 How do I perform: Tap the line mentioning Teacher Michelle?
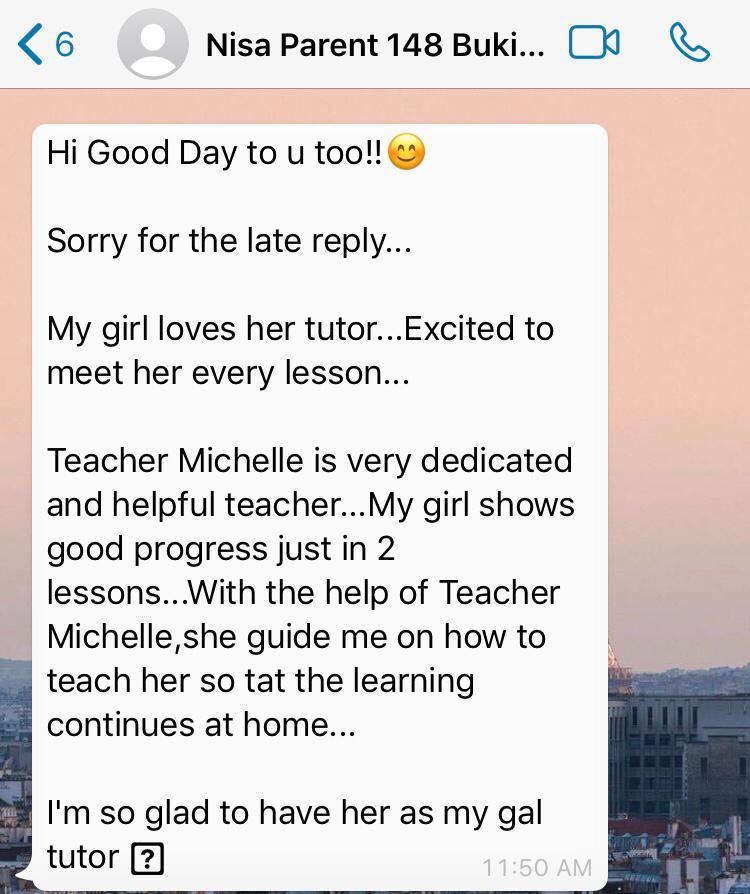click(308, 461)
